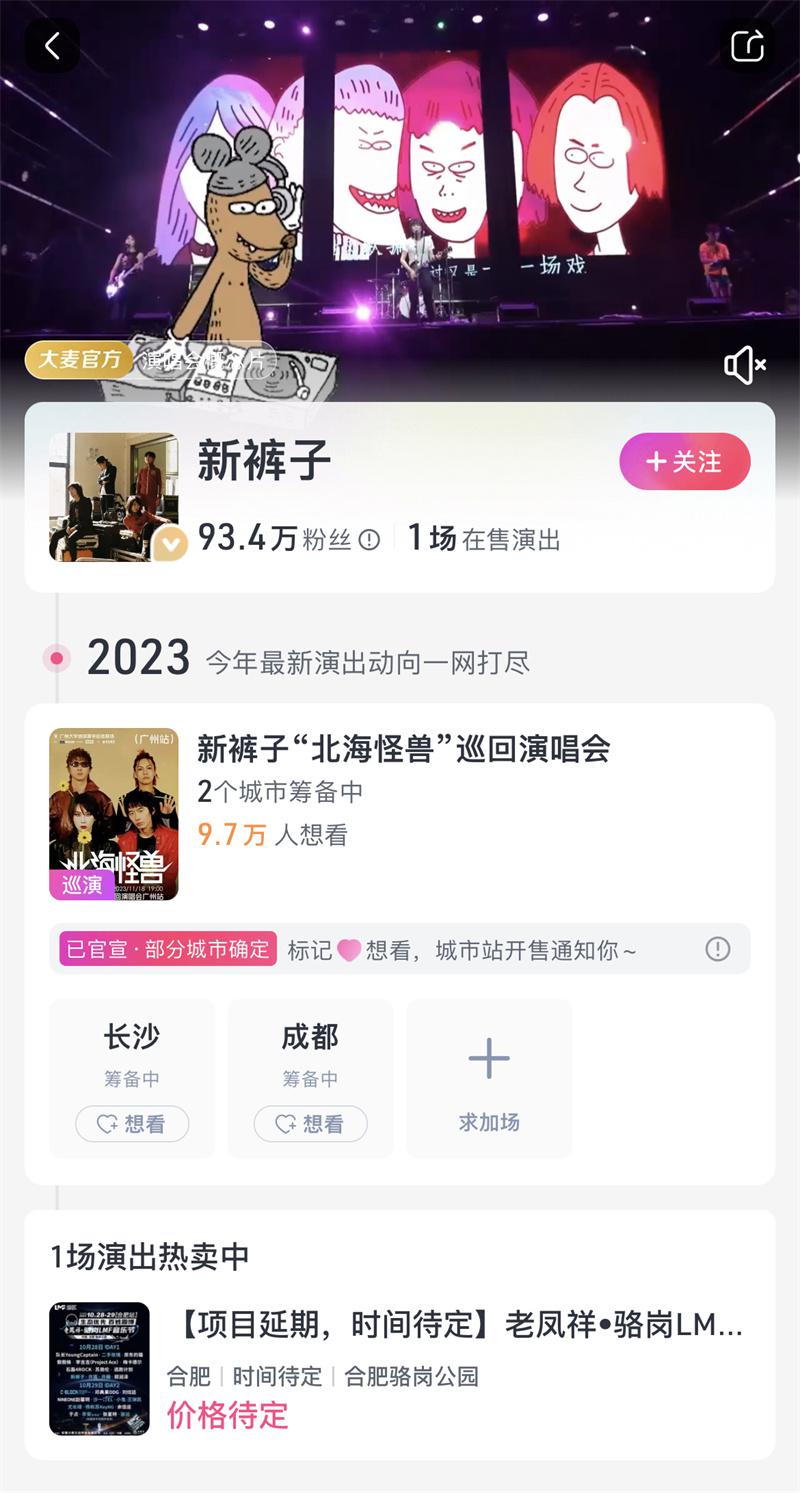Open the fan count info icon
The width and height of the screenshot is (800, 1493).
tap(370, 540)
